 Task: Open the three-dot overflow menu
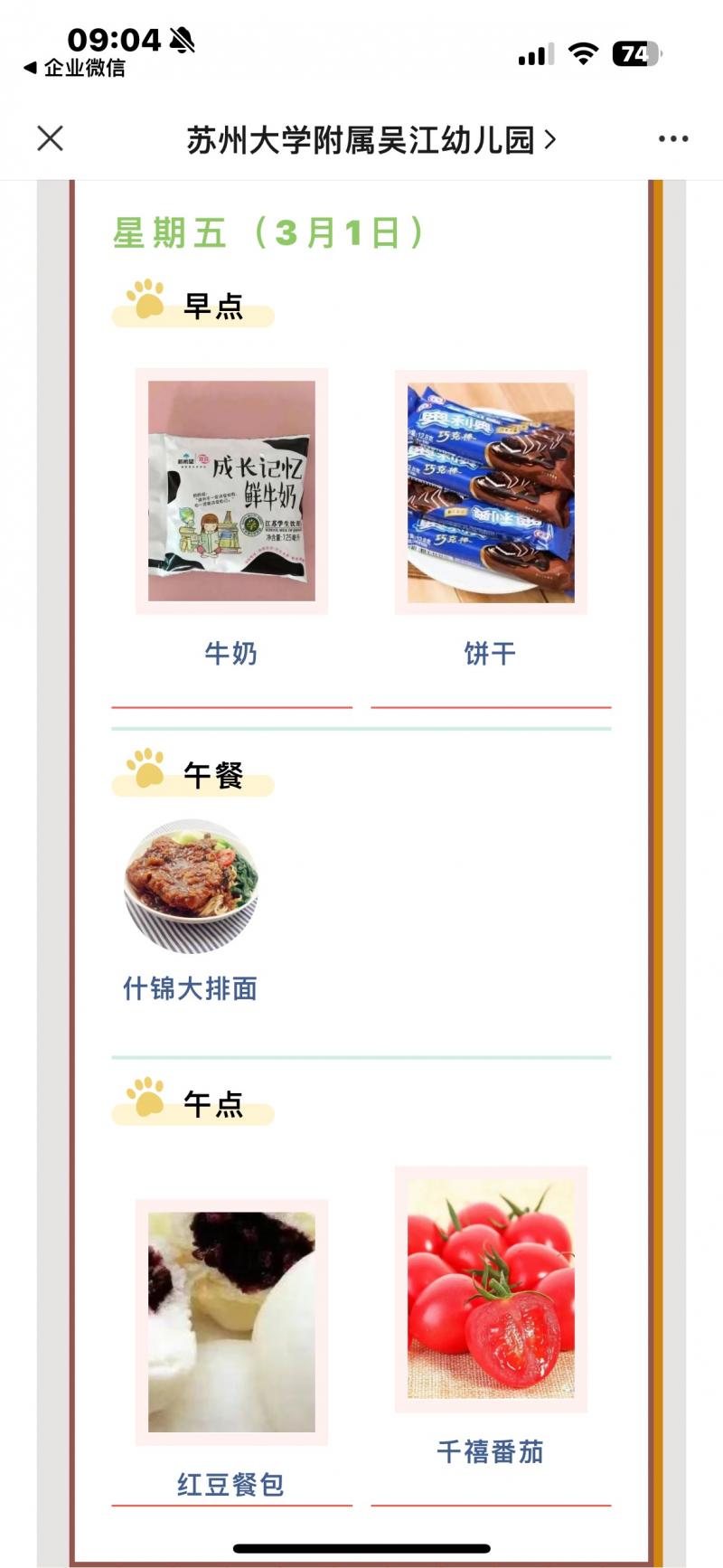point(673,139)
